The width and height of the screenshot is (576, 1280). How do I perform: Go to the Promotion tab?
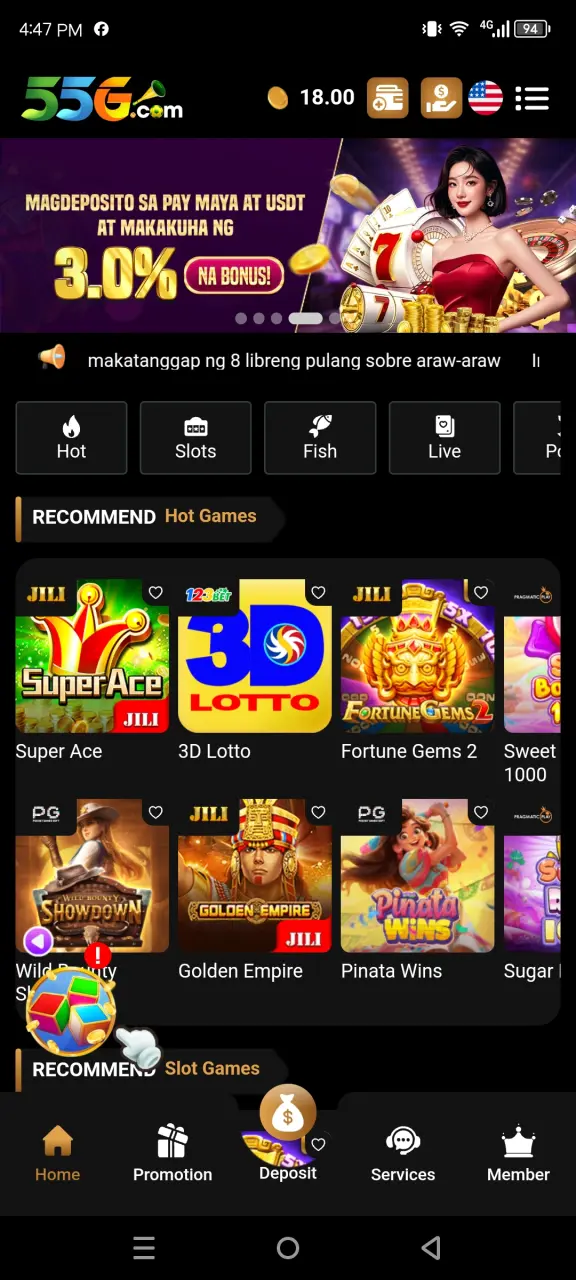(173, 1154)
